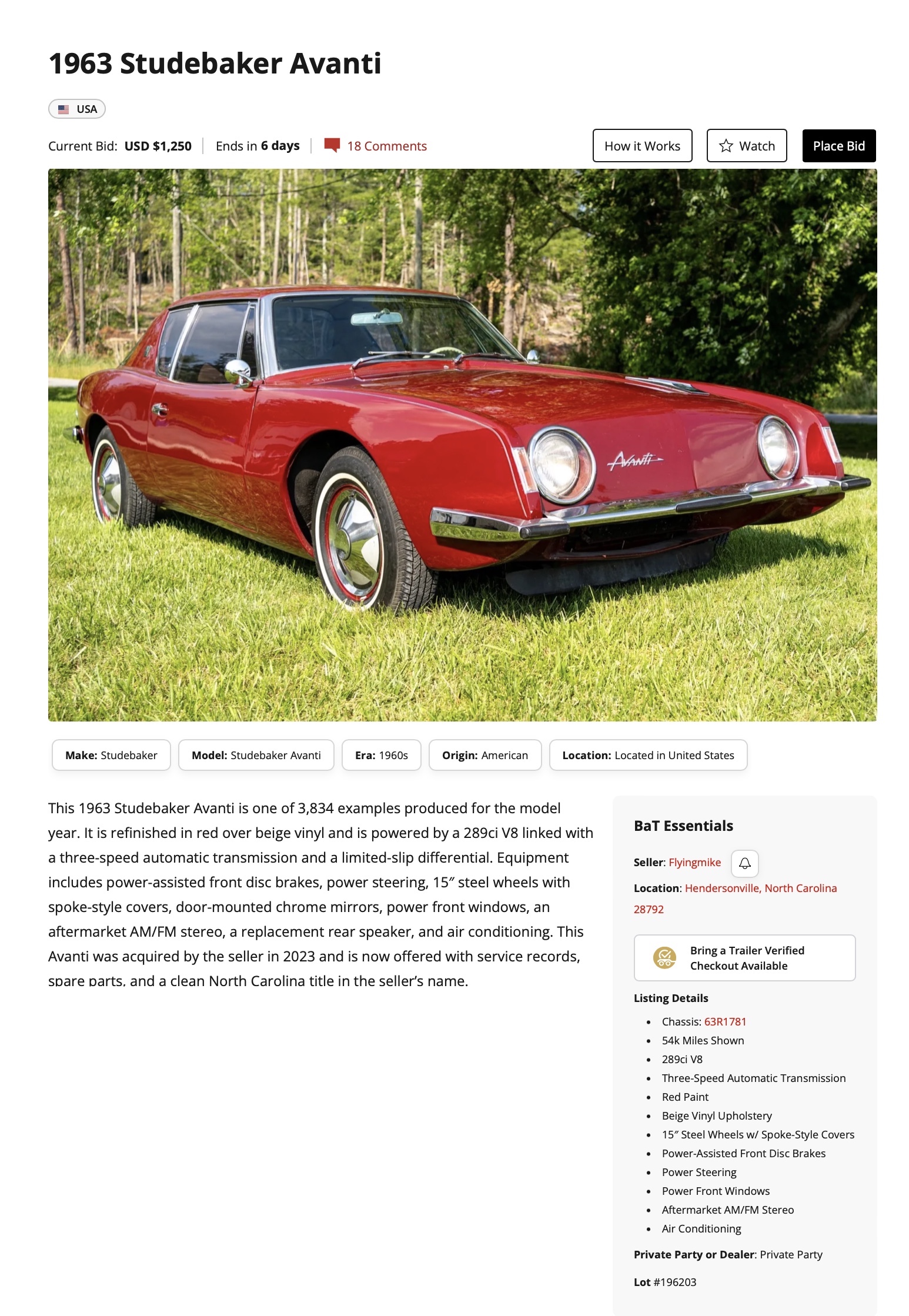The height and width of the screenshot is (1316, 909).
Task: Tap the Make: Studebaker chip
Action: pos(111,755)
